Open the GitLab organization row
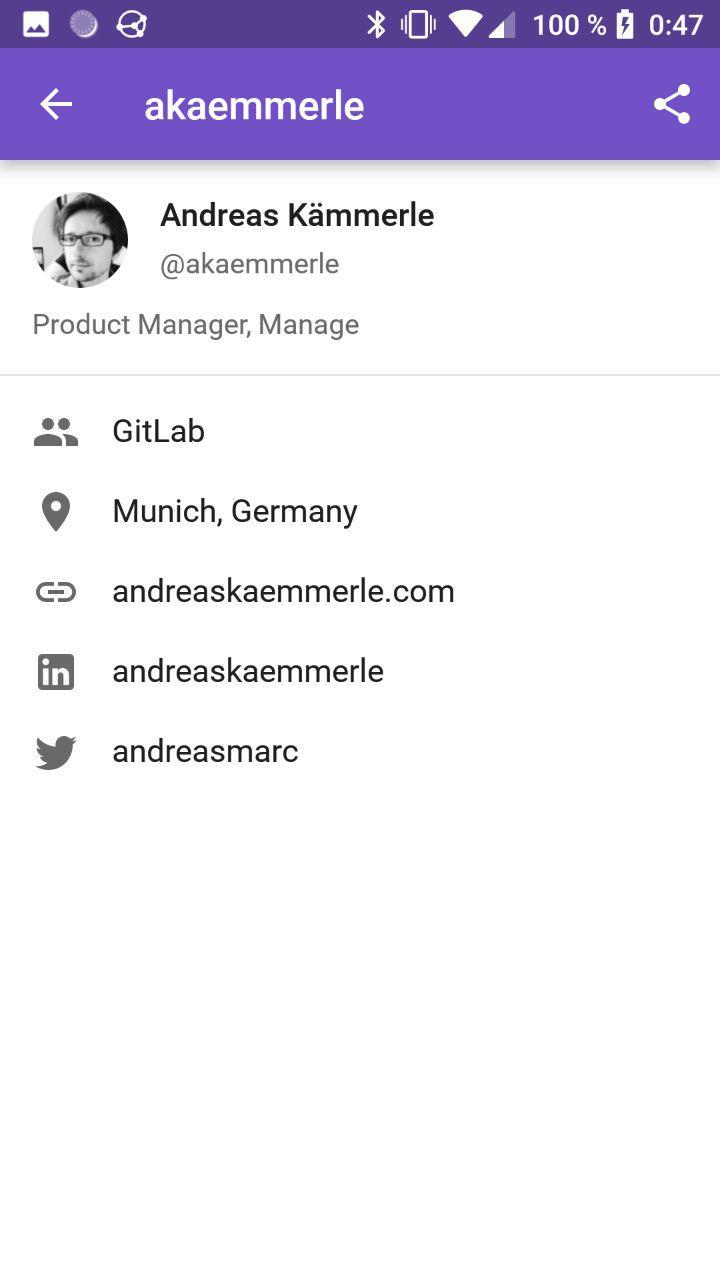This screenshot has width=720, height=1280. pyautogui.click(x=360, y=431)
